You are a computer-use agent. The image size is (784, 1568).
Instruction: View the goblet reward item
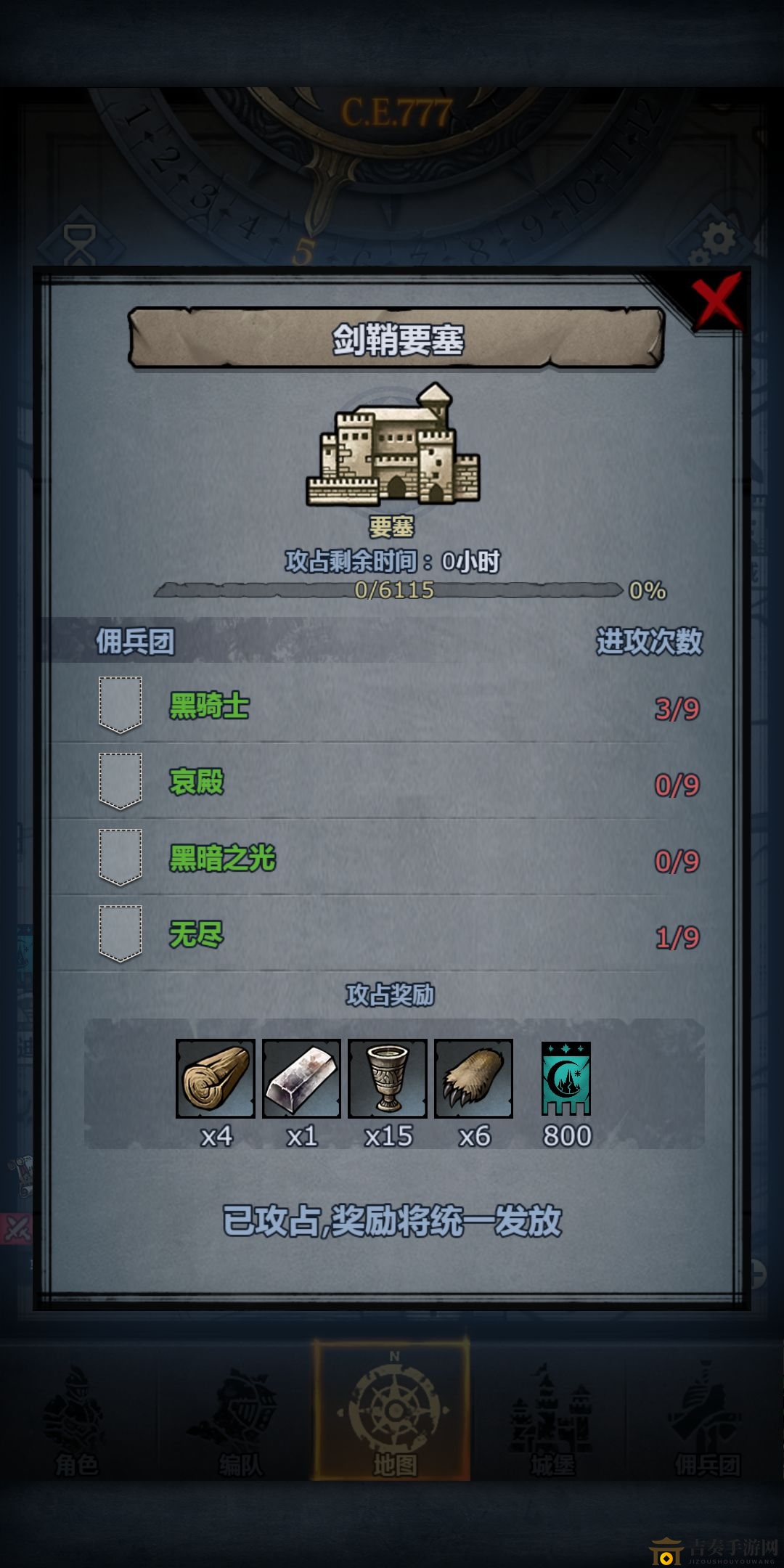click(388, 1079)
